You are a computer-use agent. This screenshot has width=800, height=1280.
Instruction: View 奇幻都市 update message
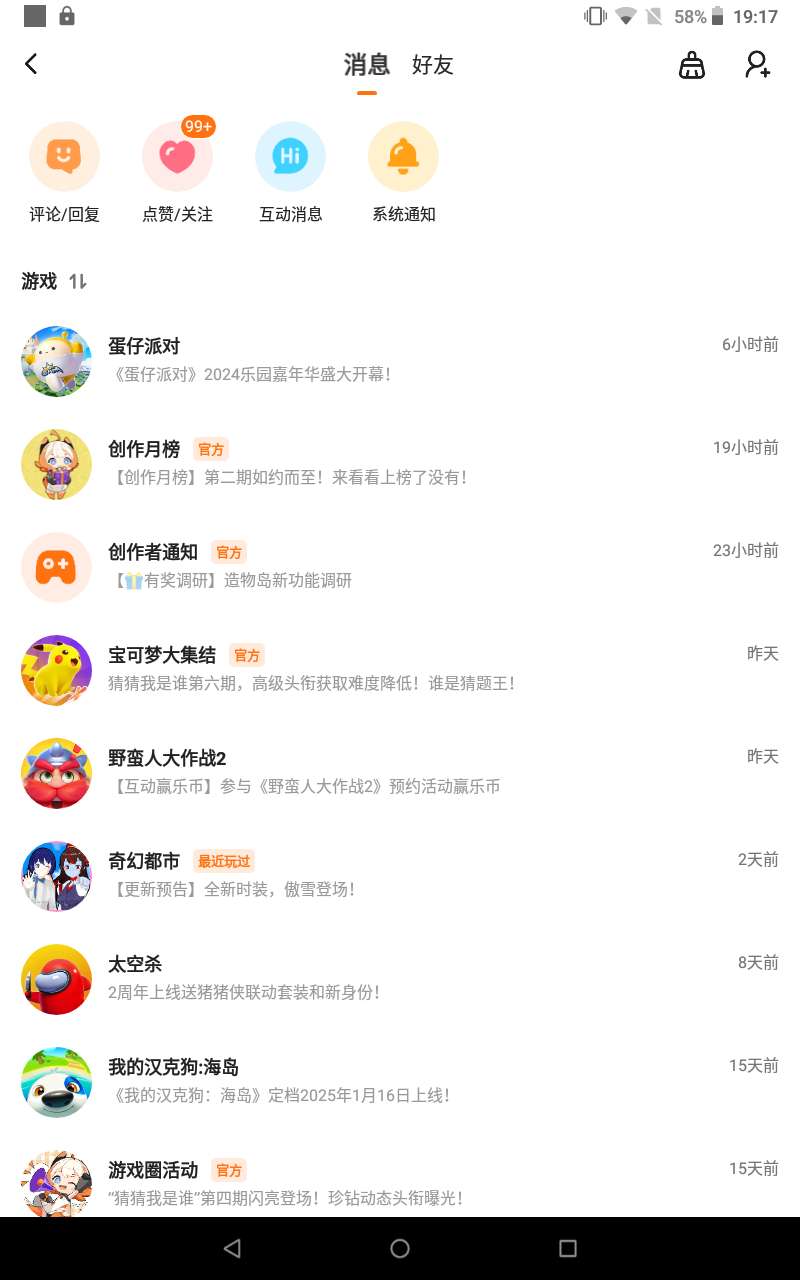(400, 875)
